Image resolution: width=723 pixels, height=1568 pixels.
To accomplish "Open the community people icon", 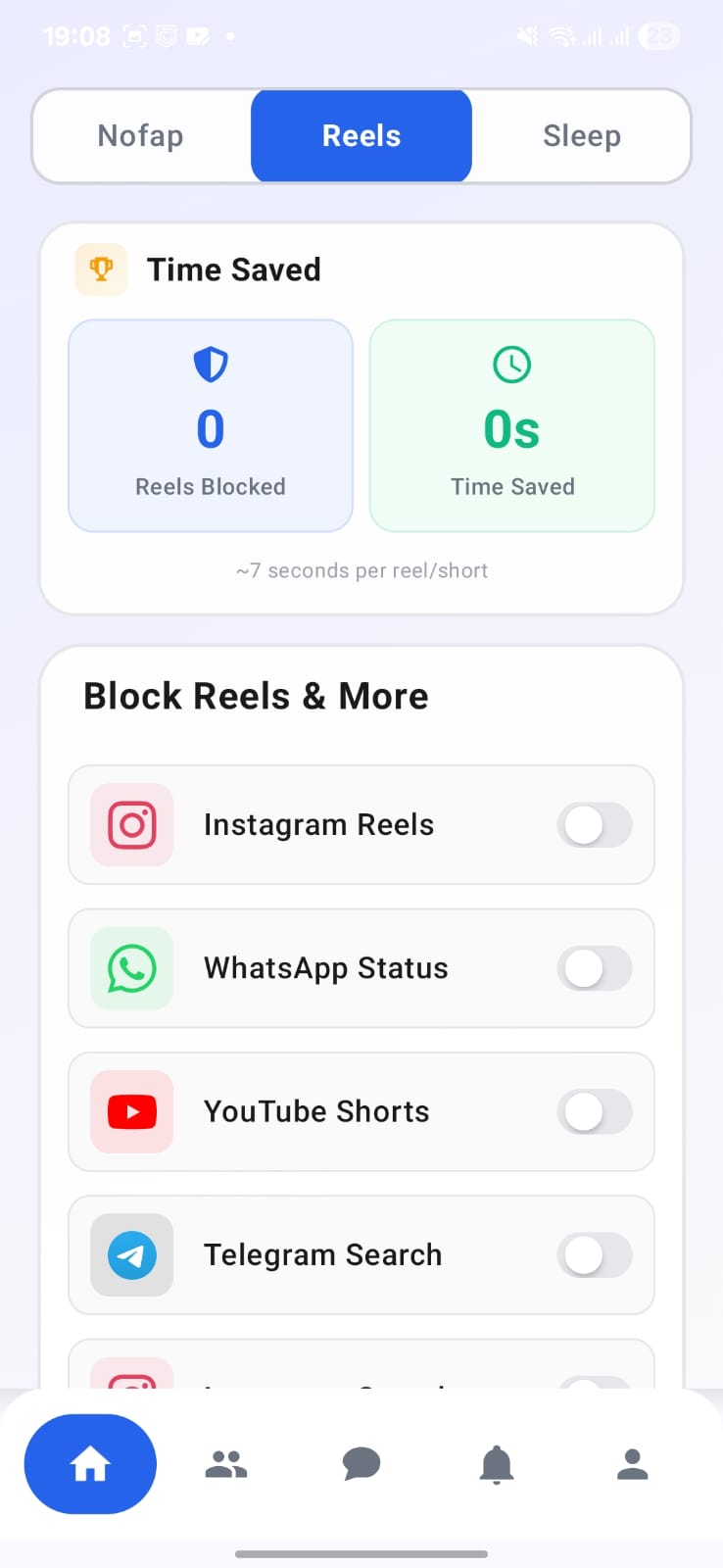I will coord(225,1463).
